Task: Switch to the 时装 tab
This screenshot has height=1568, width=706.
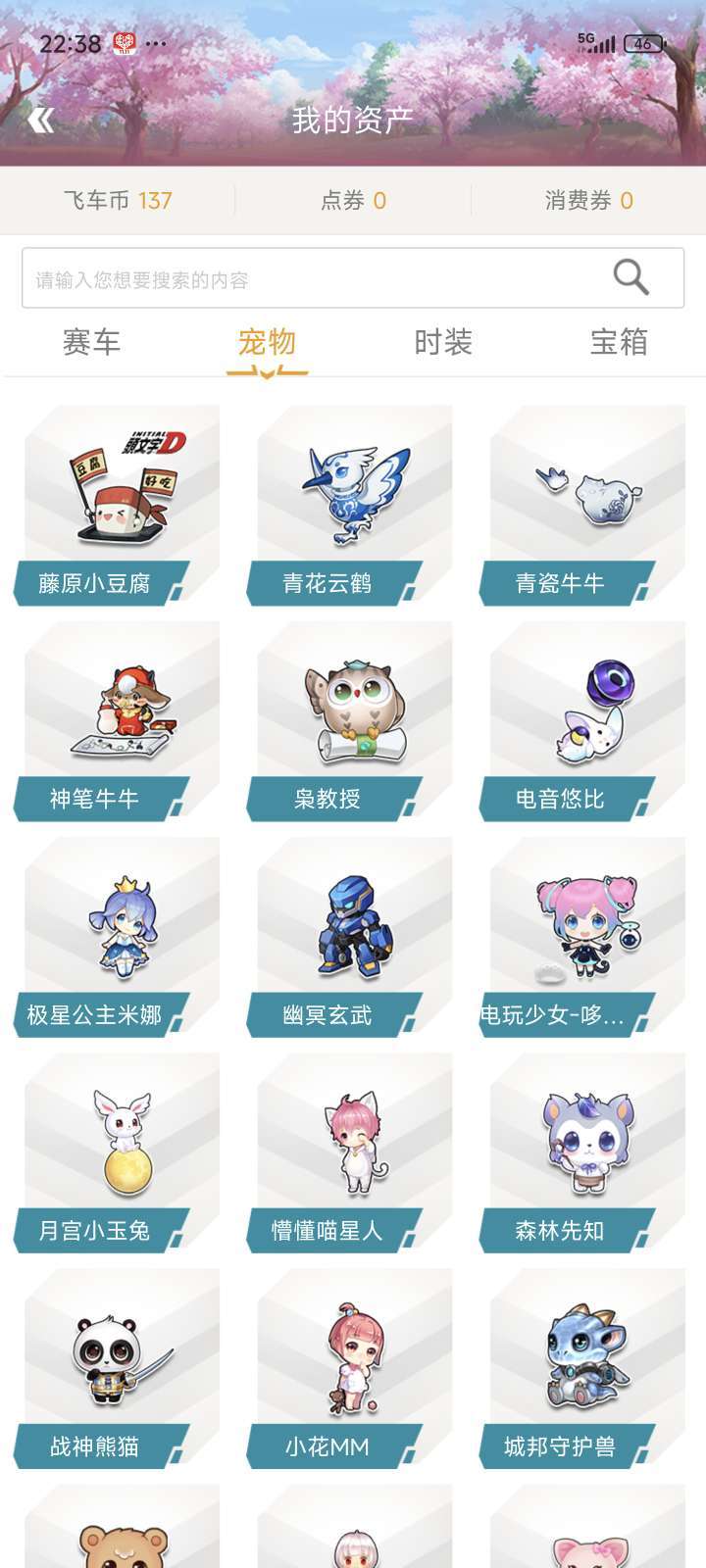Action: (x=444, y=343)
